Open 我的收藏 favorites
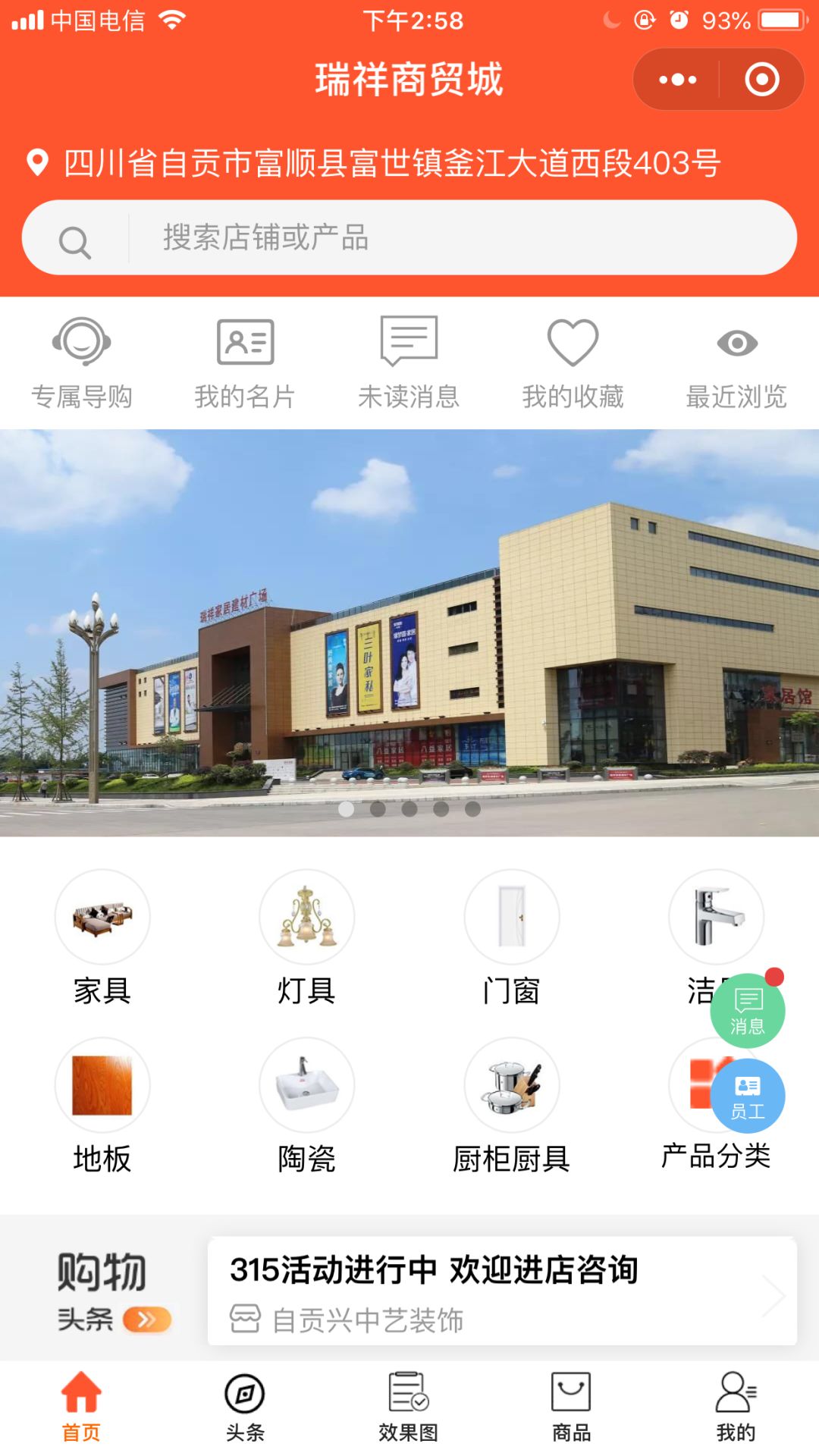This screenshot has width=819, height=1456. (573, 362)
